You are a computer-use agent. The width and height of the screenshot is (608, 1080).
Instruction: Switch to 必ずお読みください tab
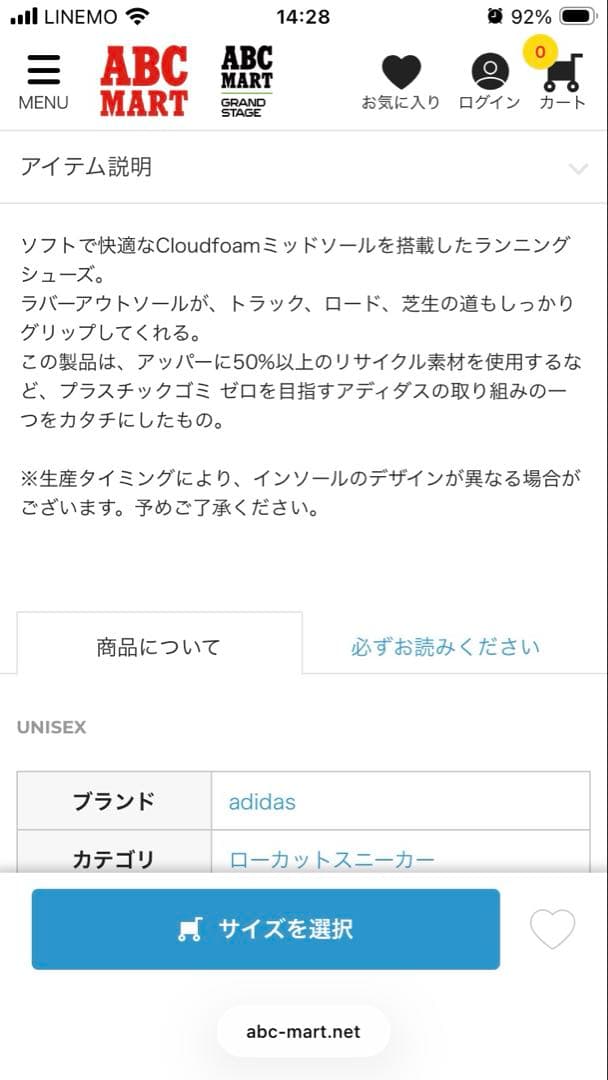445,647
